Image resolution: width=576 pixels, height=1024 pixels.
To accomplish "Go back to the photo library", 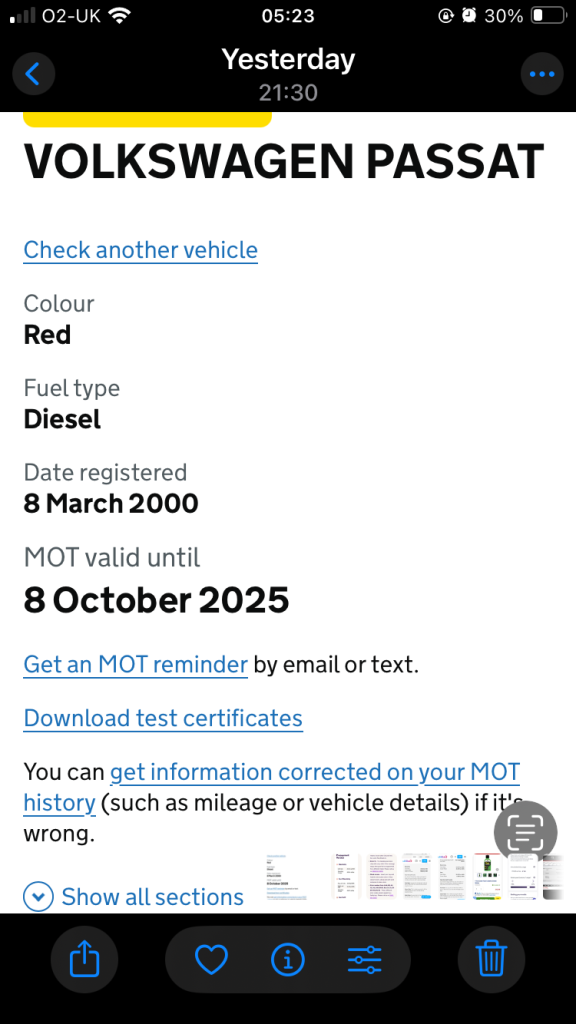I will (33, 74).
